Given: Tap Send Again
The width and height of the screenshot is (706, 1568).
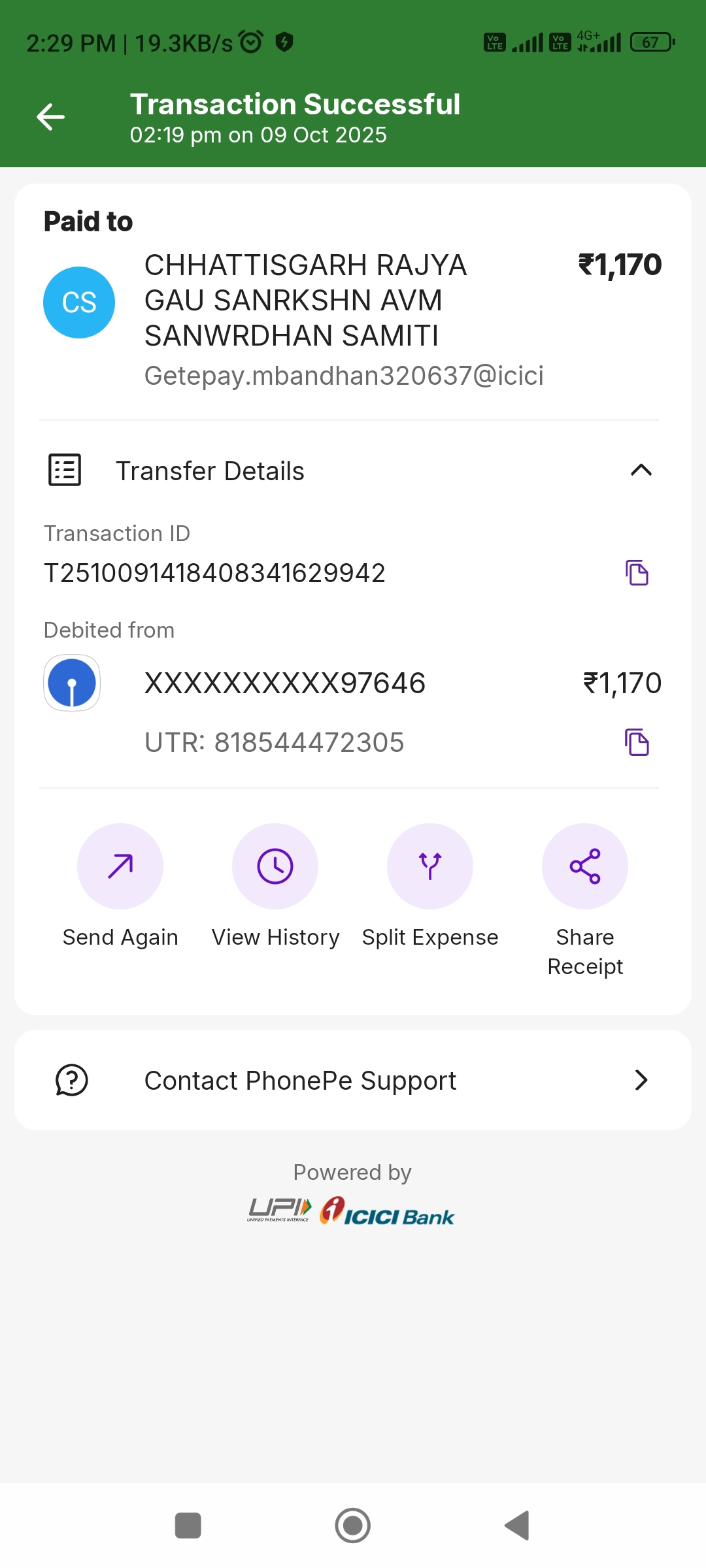Looking at the screenshot, I should click(x=120, y=866).
